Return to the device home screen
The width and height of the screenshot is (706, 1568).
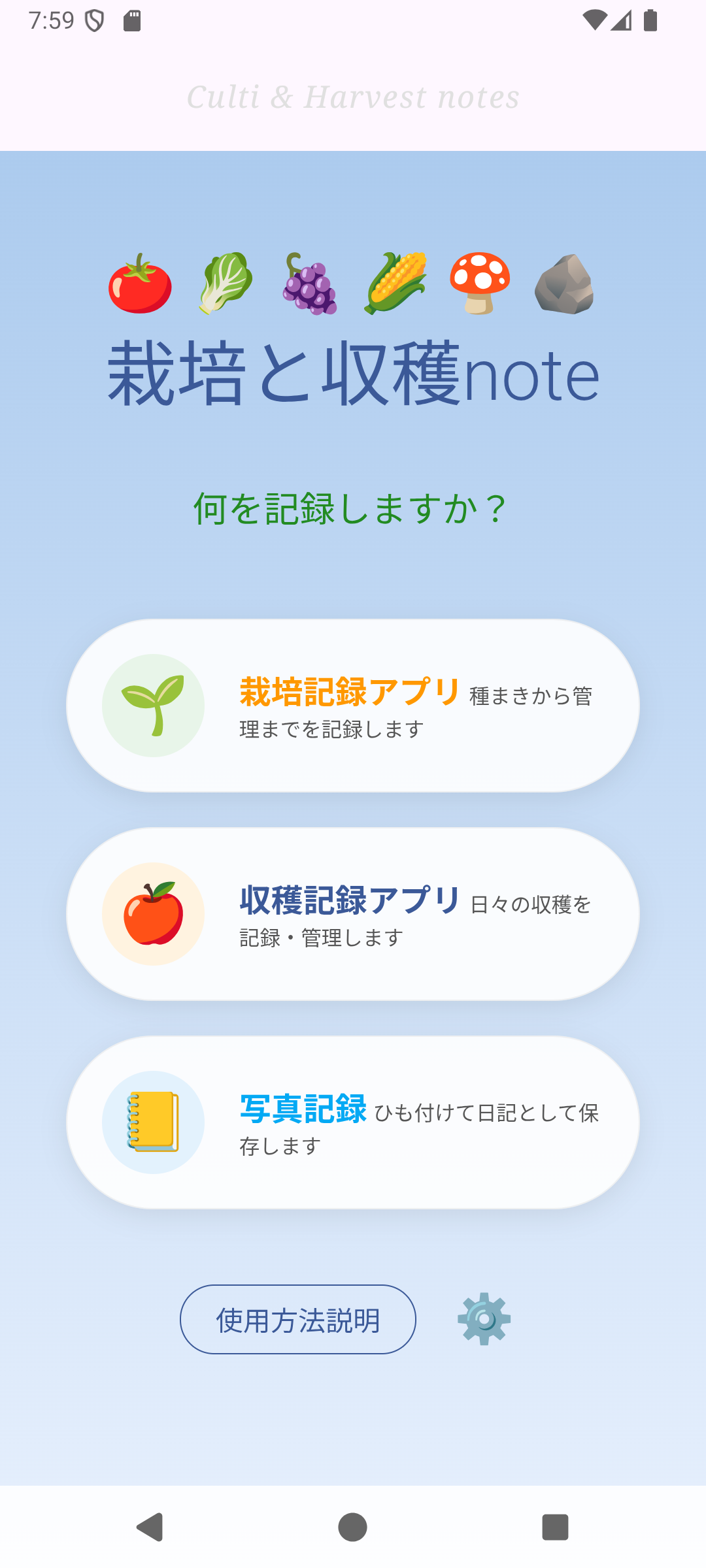tap(353, 1527)
